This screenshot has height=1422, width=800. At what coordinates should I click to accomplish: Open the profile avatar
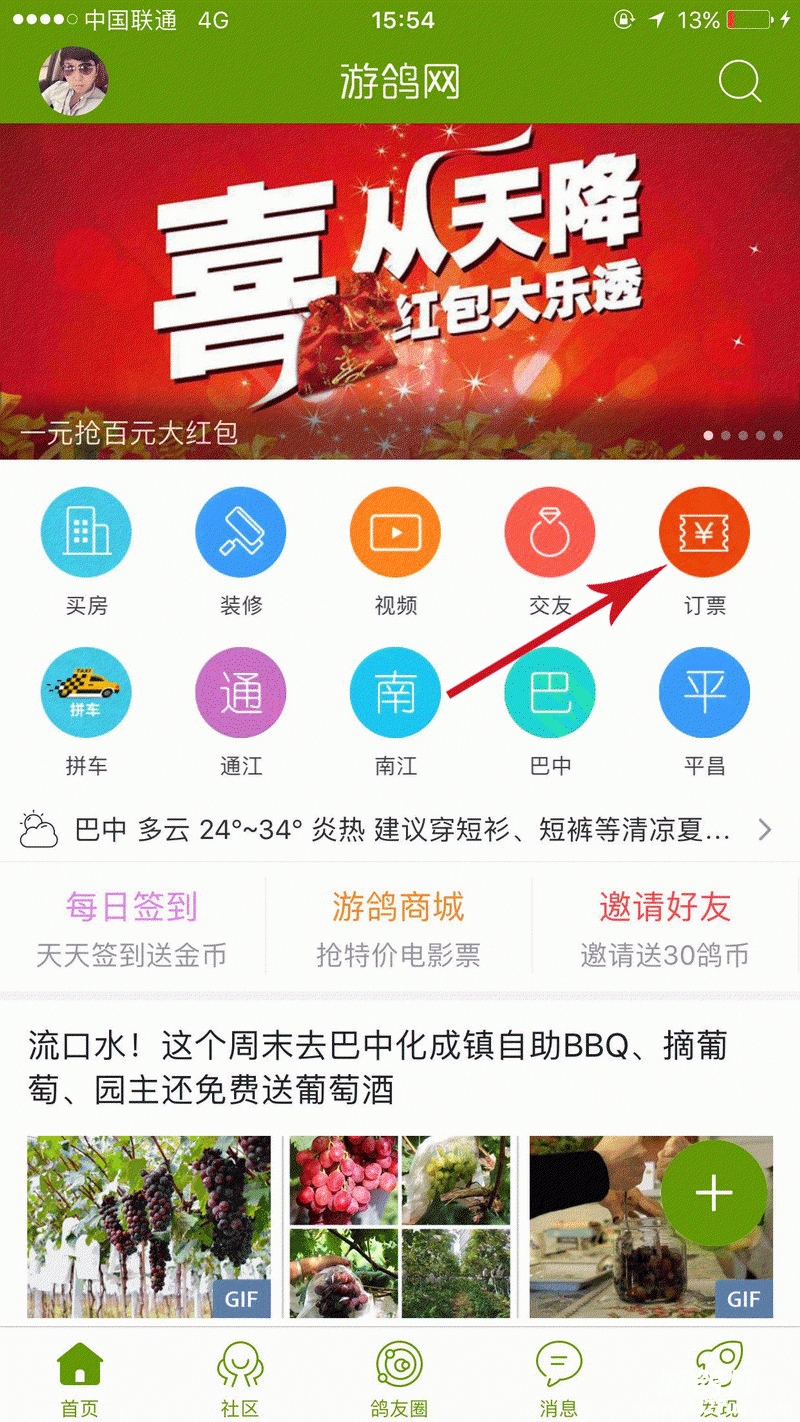tap(73, 81)
